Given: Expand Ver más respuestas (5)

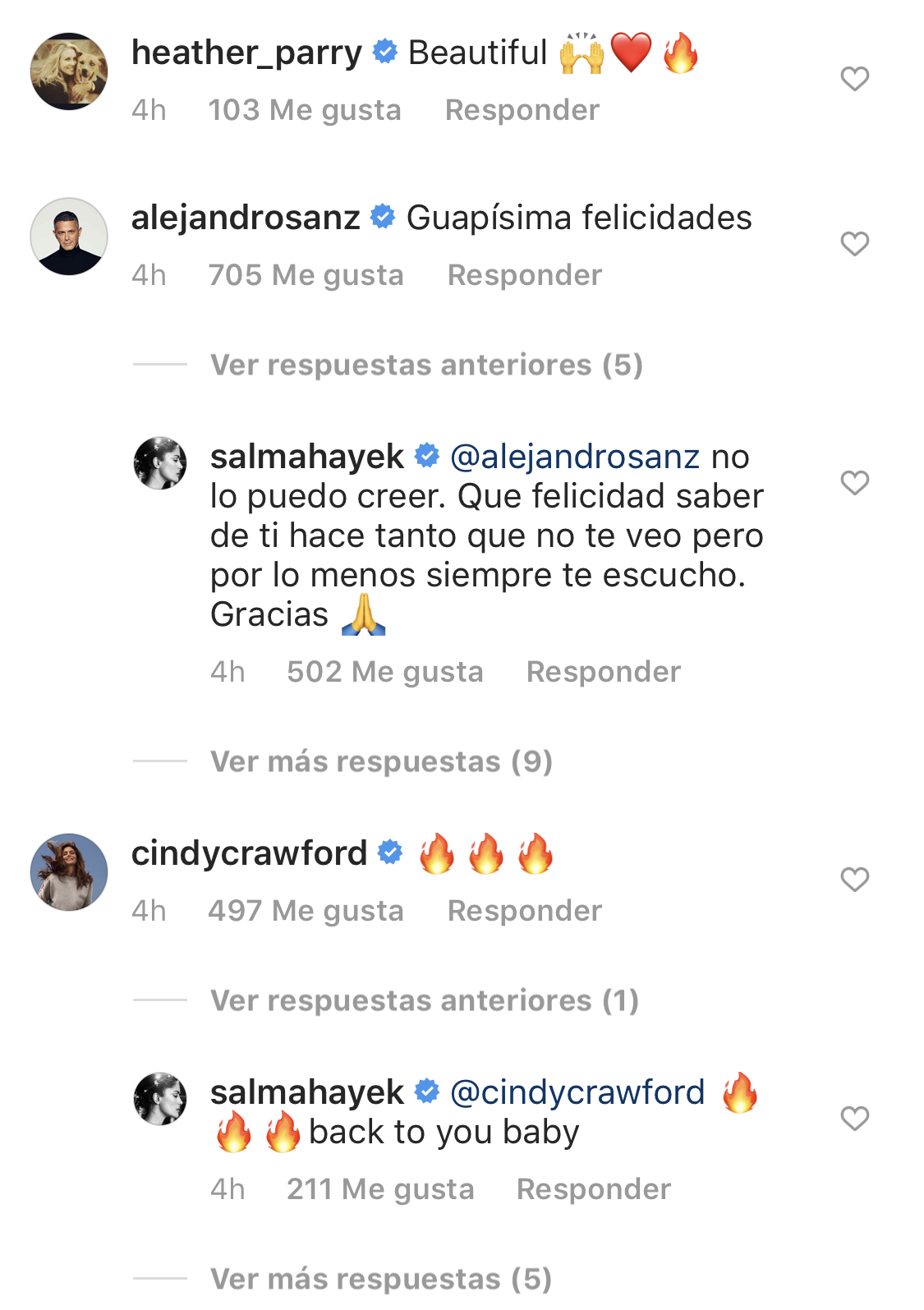Looking at the screenshot, I should (381, 1279).
